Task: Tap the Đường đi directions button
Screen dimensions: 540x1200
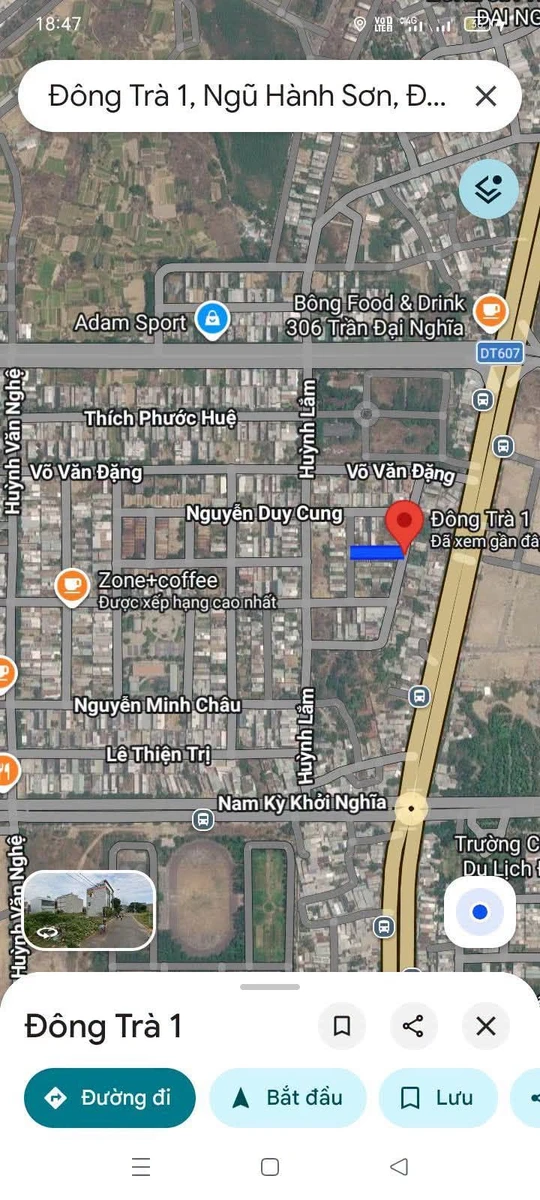Action: coord(109,1097)
